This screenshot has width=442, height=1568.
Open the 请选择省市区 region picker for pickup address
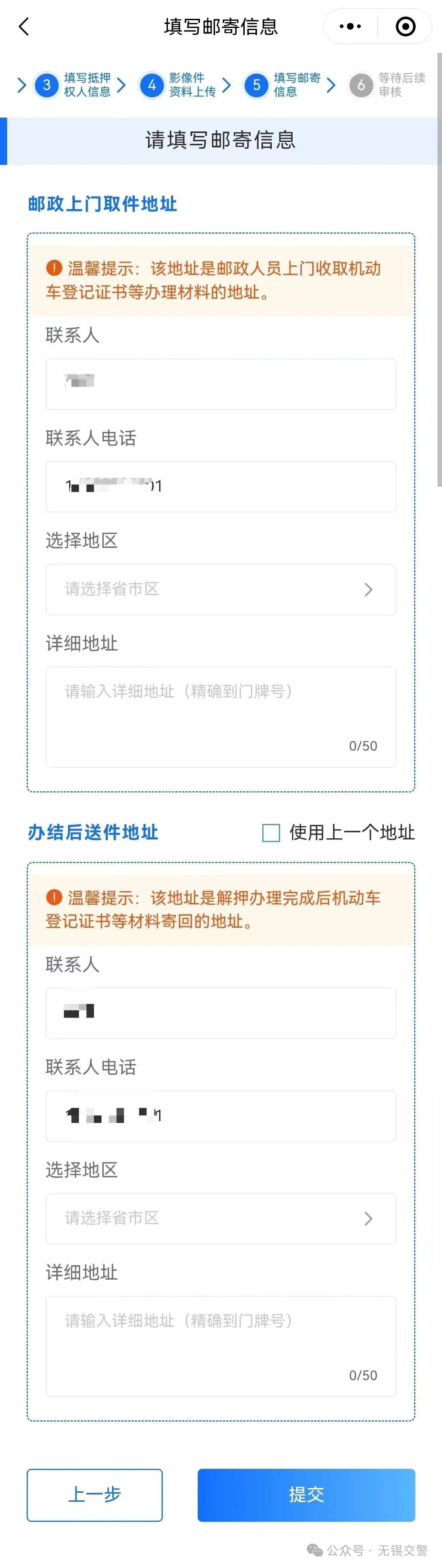point(220,589)
